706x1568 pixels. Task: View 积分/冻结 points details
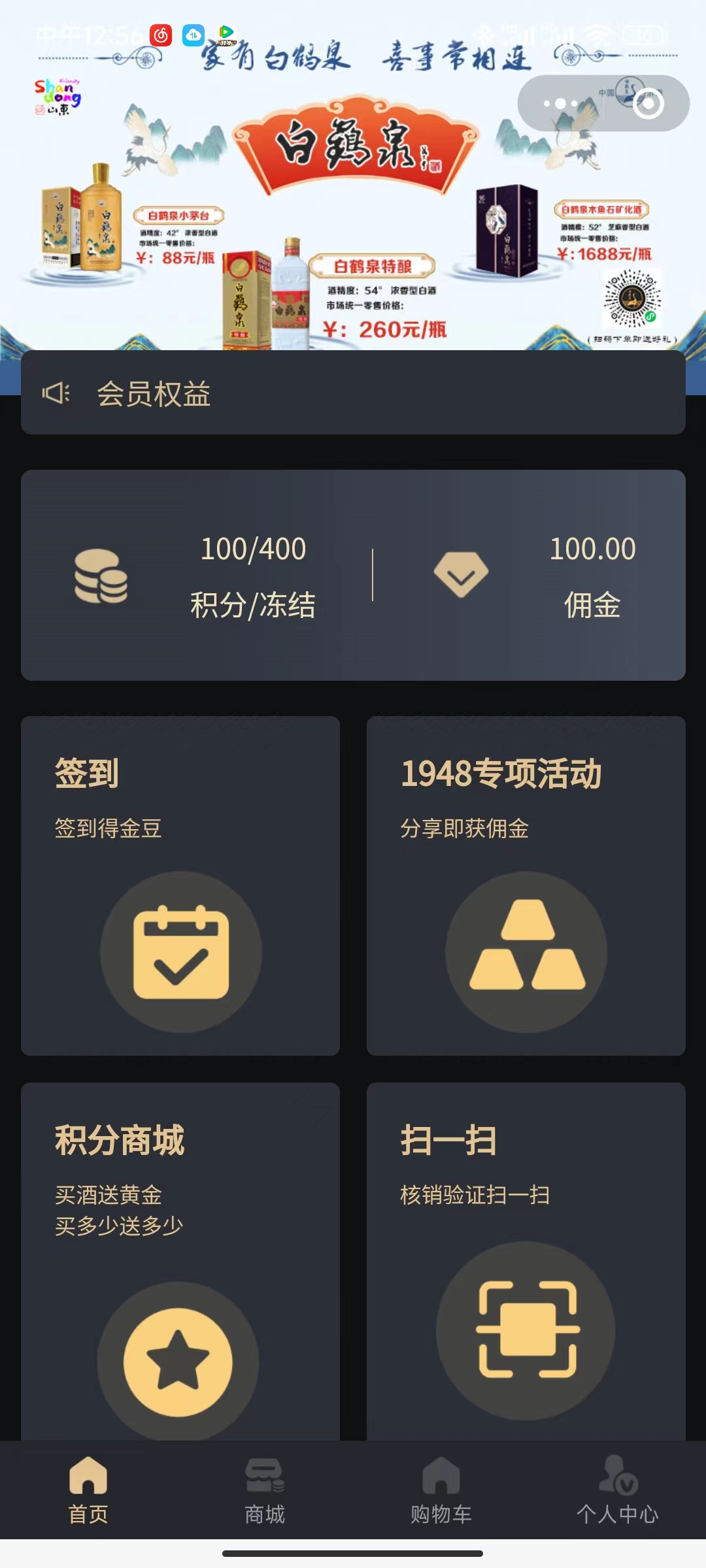253,576
